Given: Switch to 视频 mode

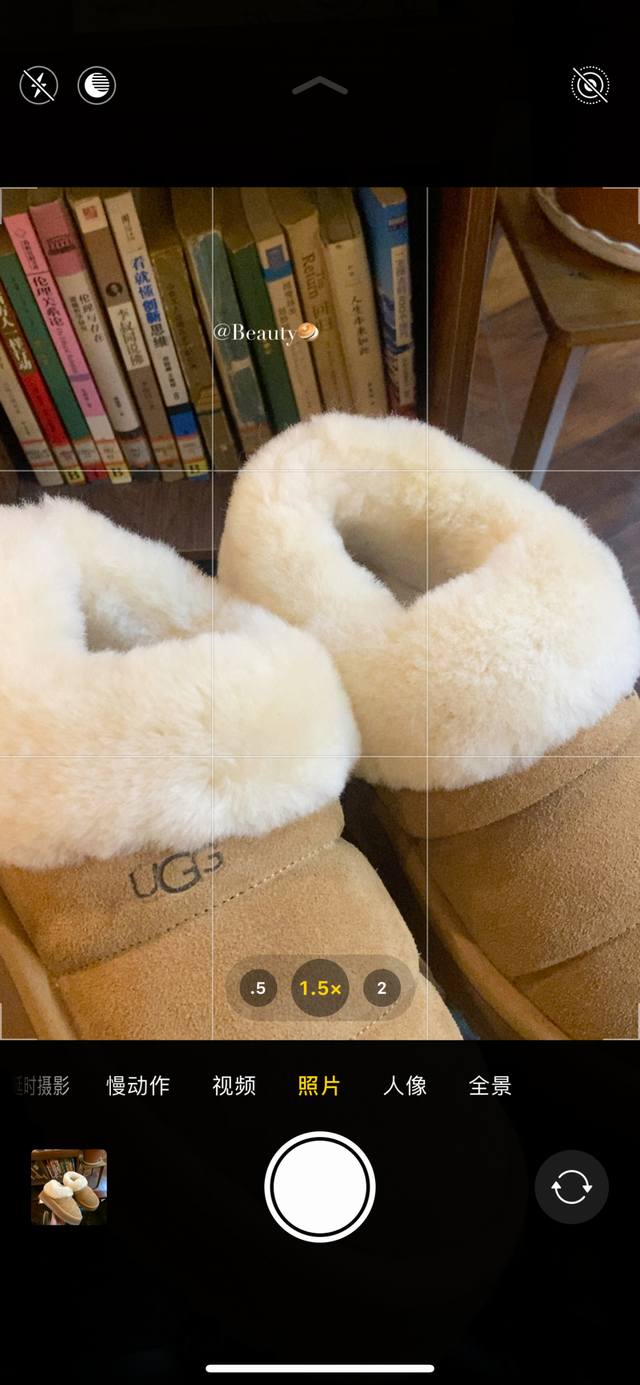Looking at the screenshot, I should click(x=234, y=1086).
